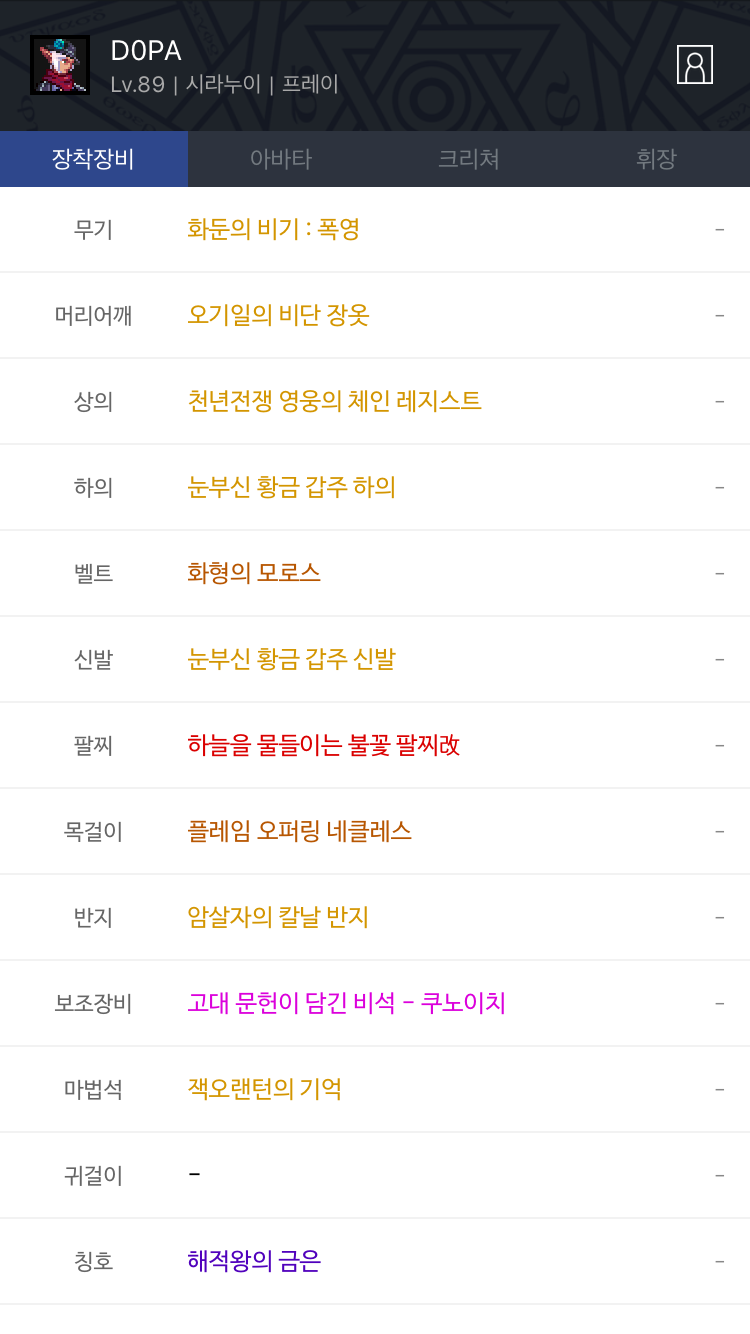The height and width of the screenshot is (1334, 750).
Task: Switch to the 아바타 tab
Action: point(281,159)
